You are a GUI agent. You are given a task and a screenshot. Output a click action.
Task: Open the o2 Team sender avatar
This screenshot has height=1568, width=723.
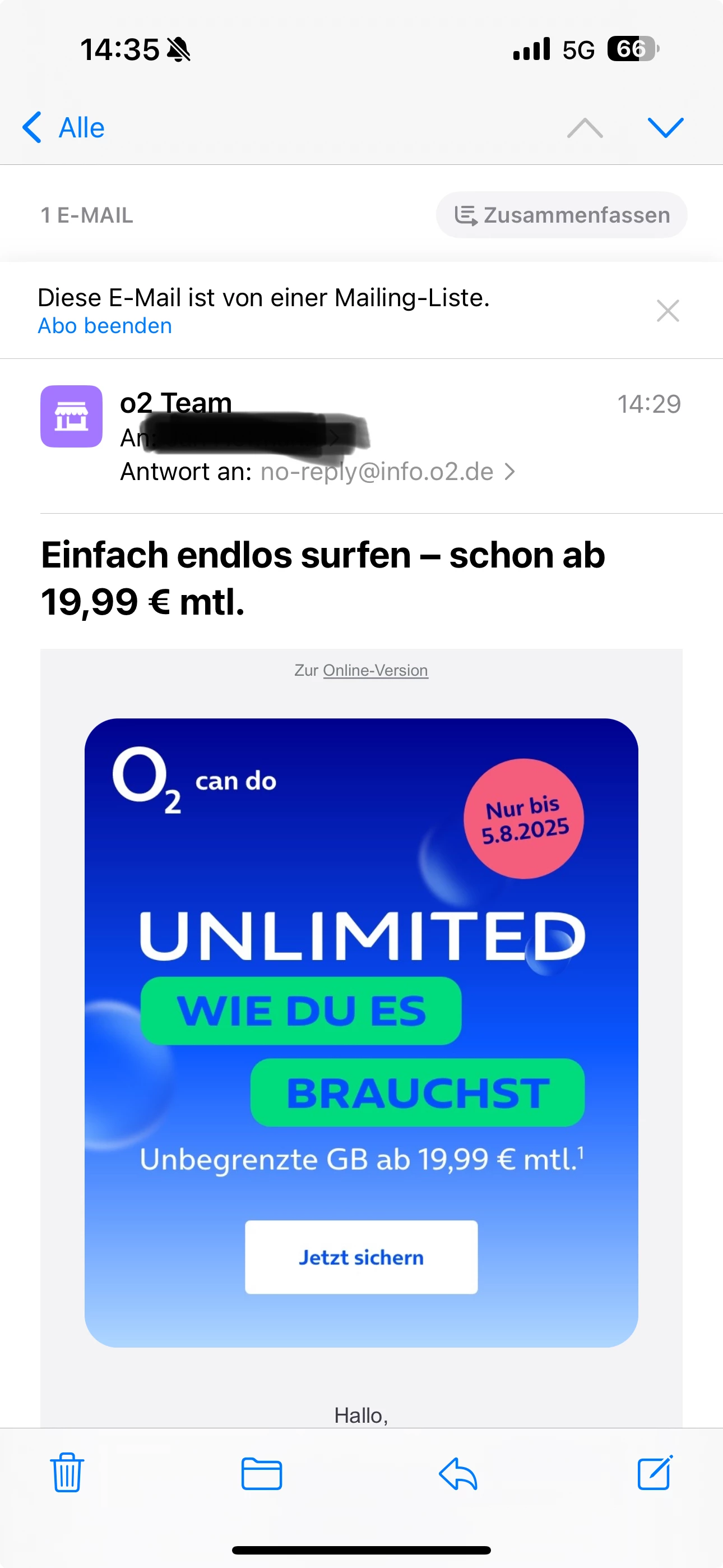(71, 416)
